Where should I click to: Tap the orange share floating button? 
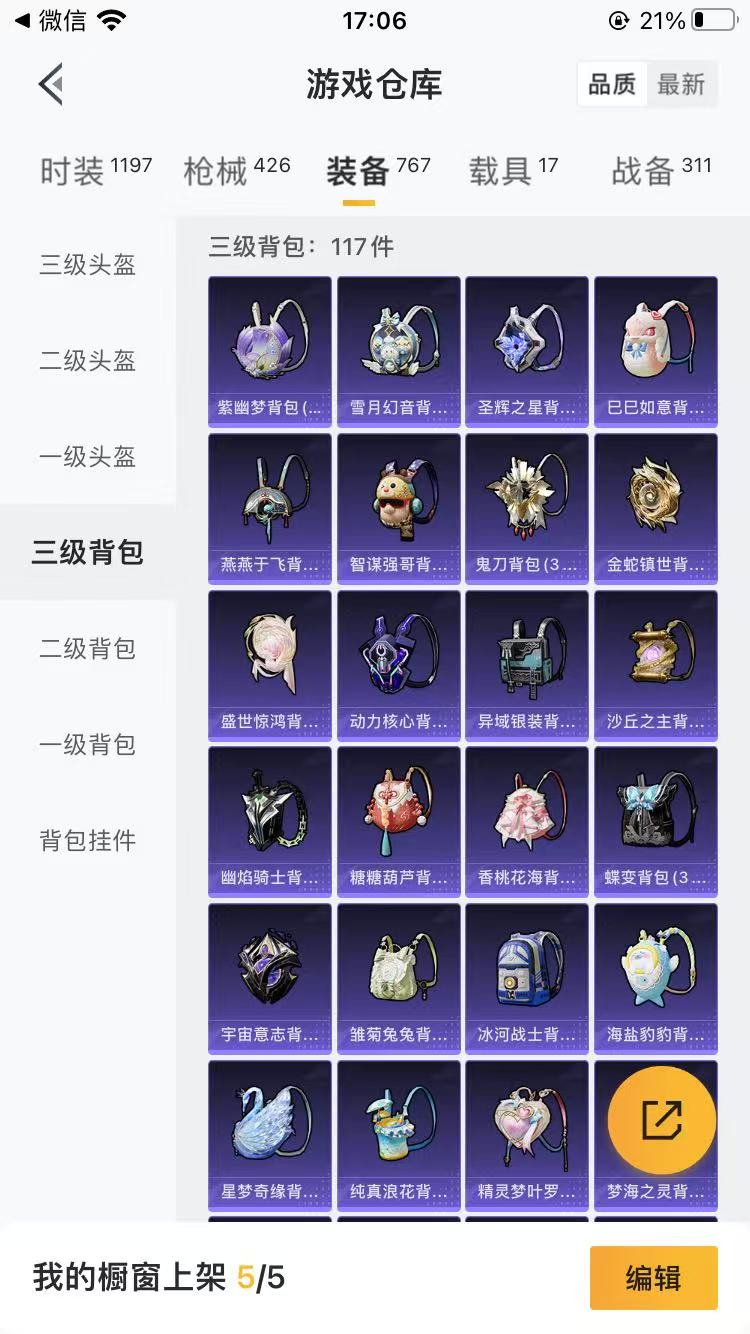(662, 1120)
